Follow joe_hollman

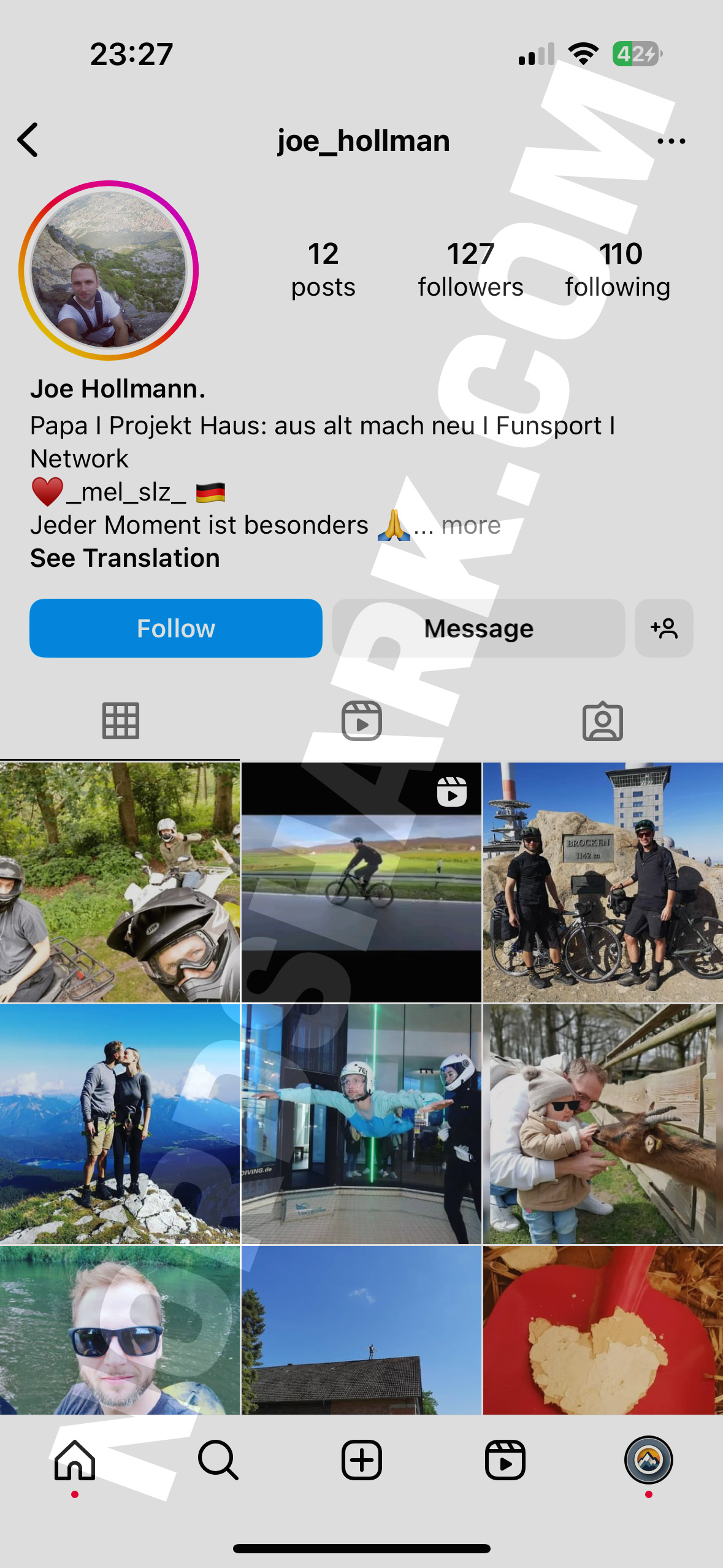tap(176, 628)
